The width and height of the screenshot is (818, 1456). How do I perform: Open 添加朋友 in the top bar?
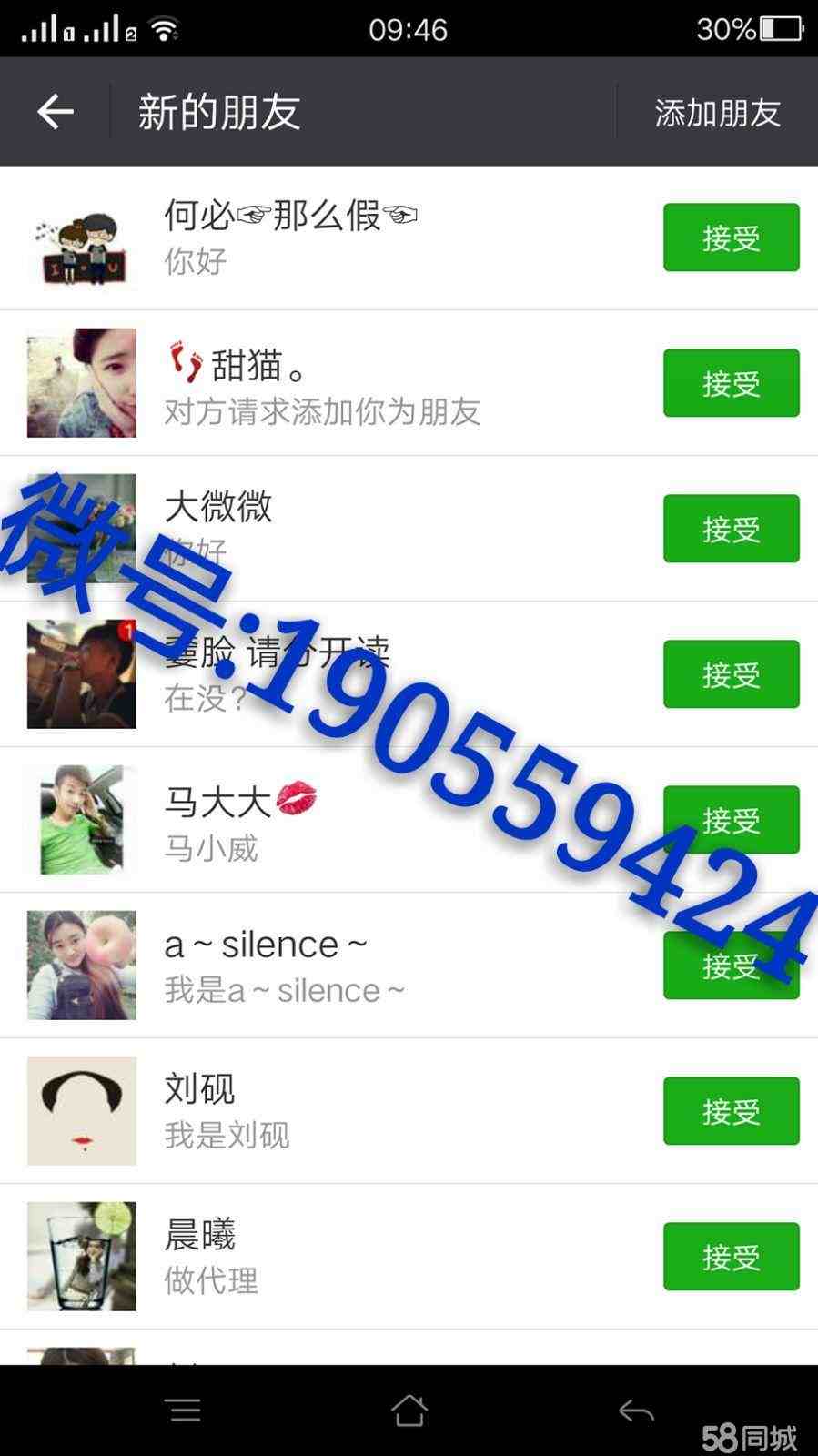[x=717, y=113]
